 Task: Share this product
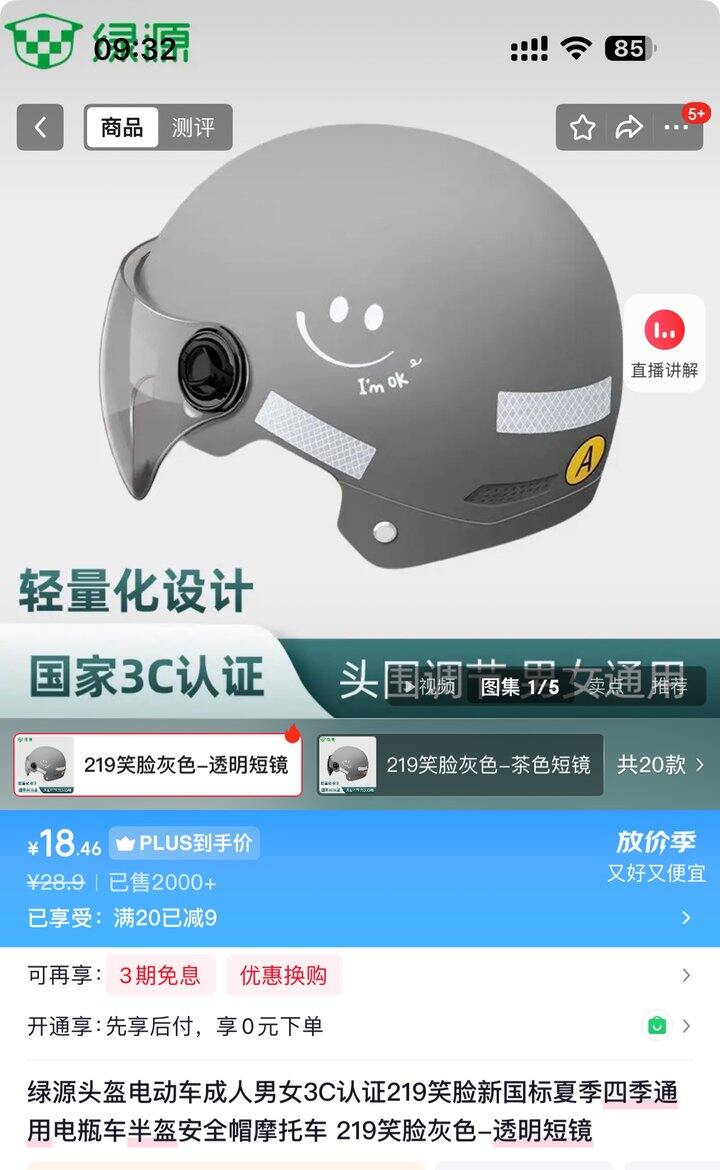(628, 128)
